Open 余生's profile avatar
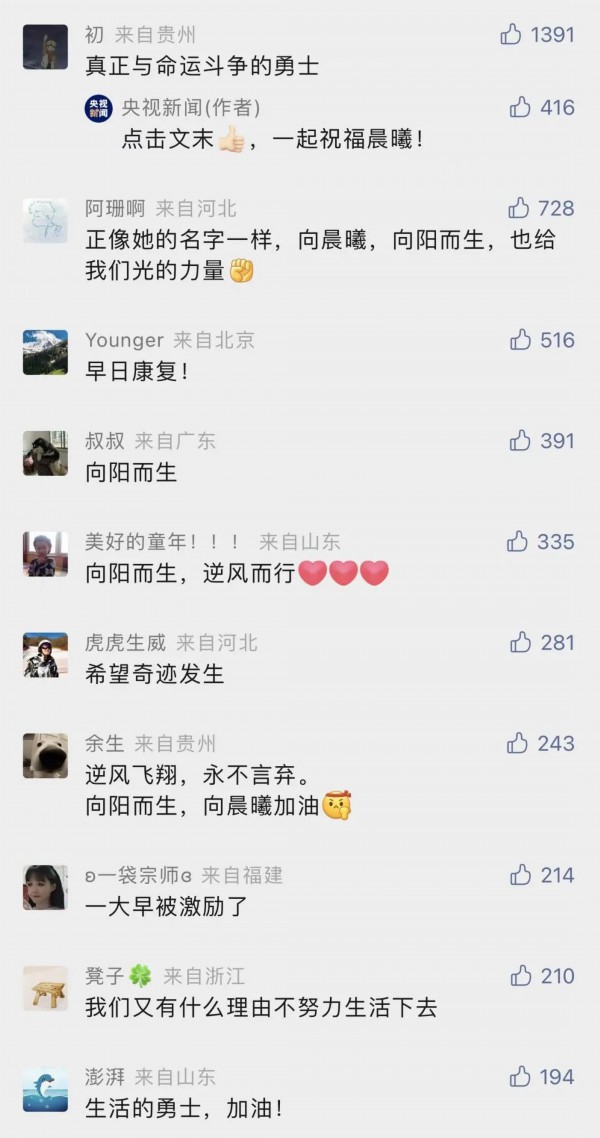 [x=45, y=755]
